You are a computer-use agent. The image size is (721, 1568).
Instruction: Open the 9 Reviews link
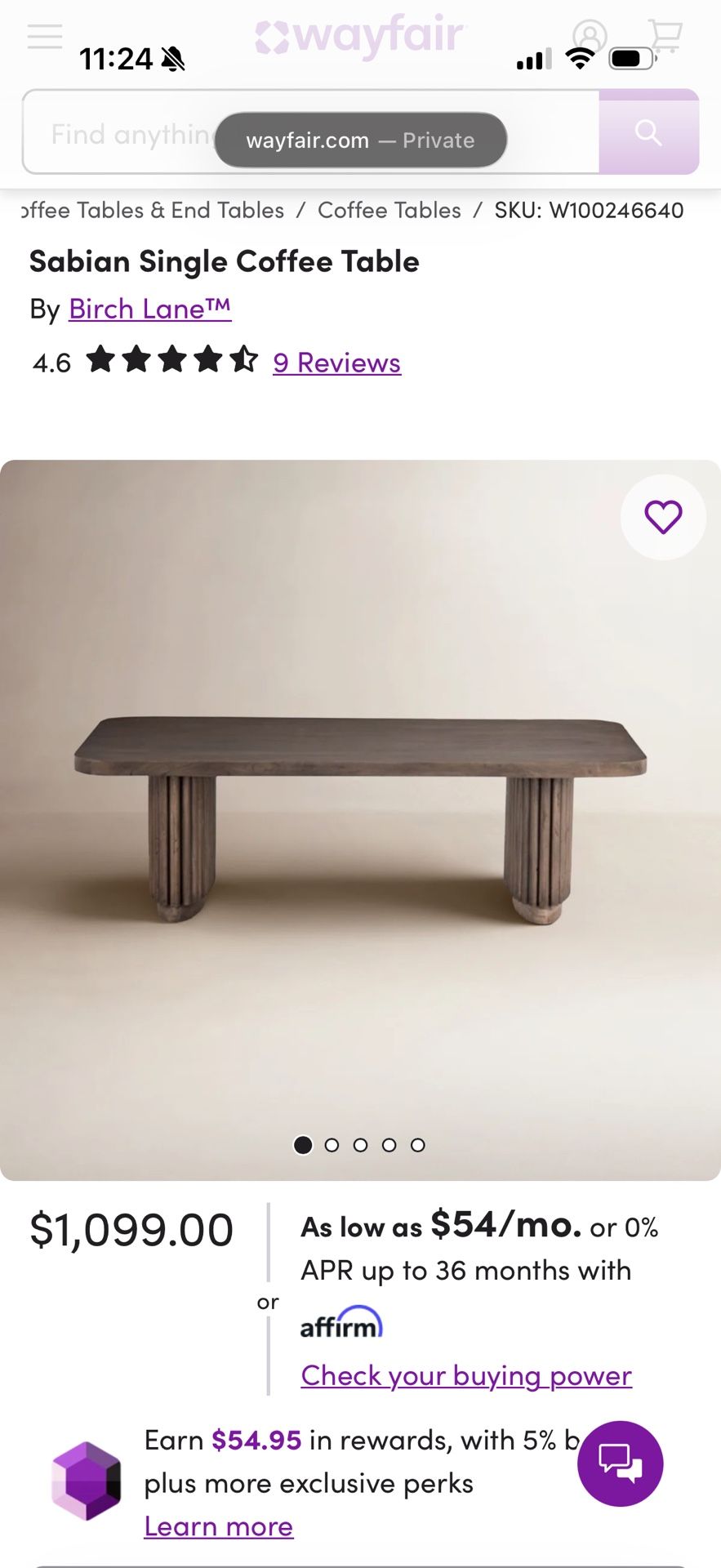tap(336, 363)
